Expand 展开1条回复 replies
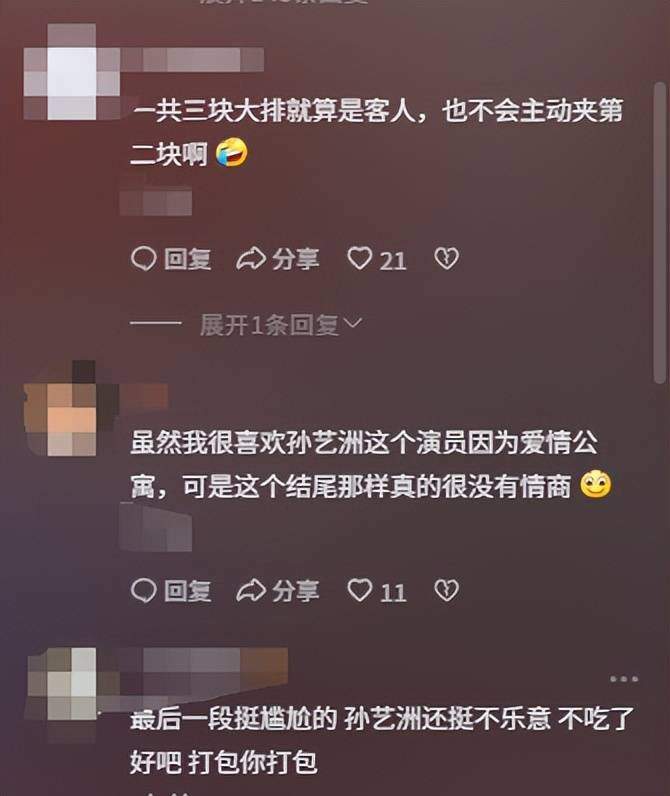The width and height of the screenshot is (670, 796). pos(280,324)
